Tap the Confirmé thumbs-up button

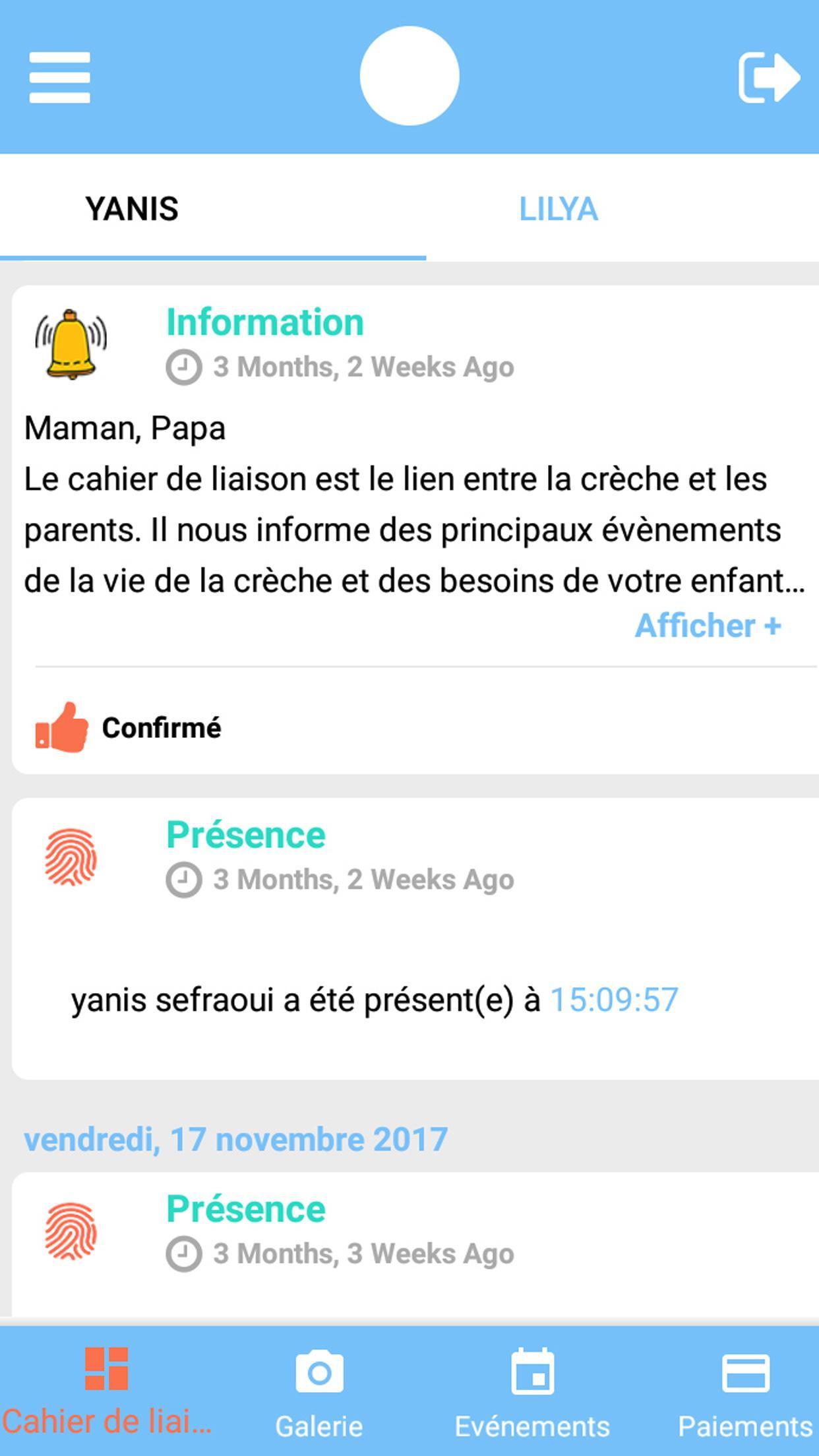pos(129,727)
